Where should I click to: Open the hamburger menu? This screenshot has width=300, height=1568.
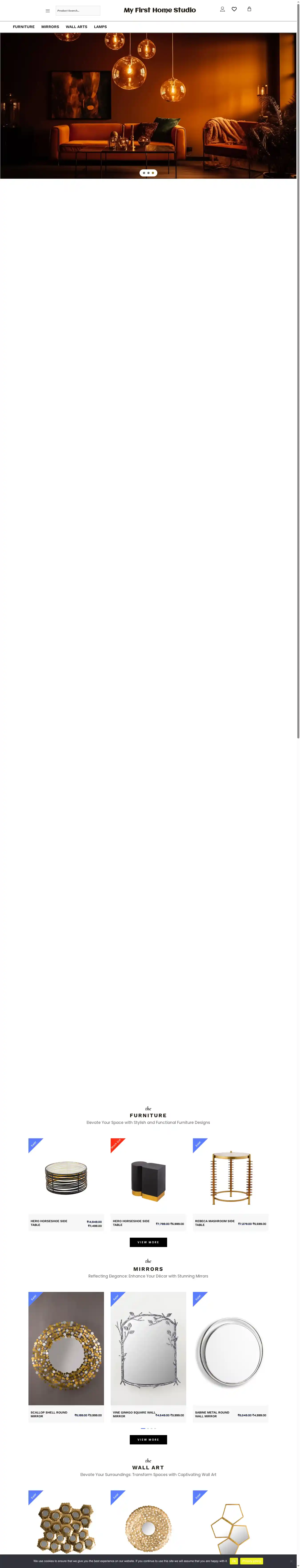coord(48,10)
